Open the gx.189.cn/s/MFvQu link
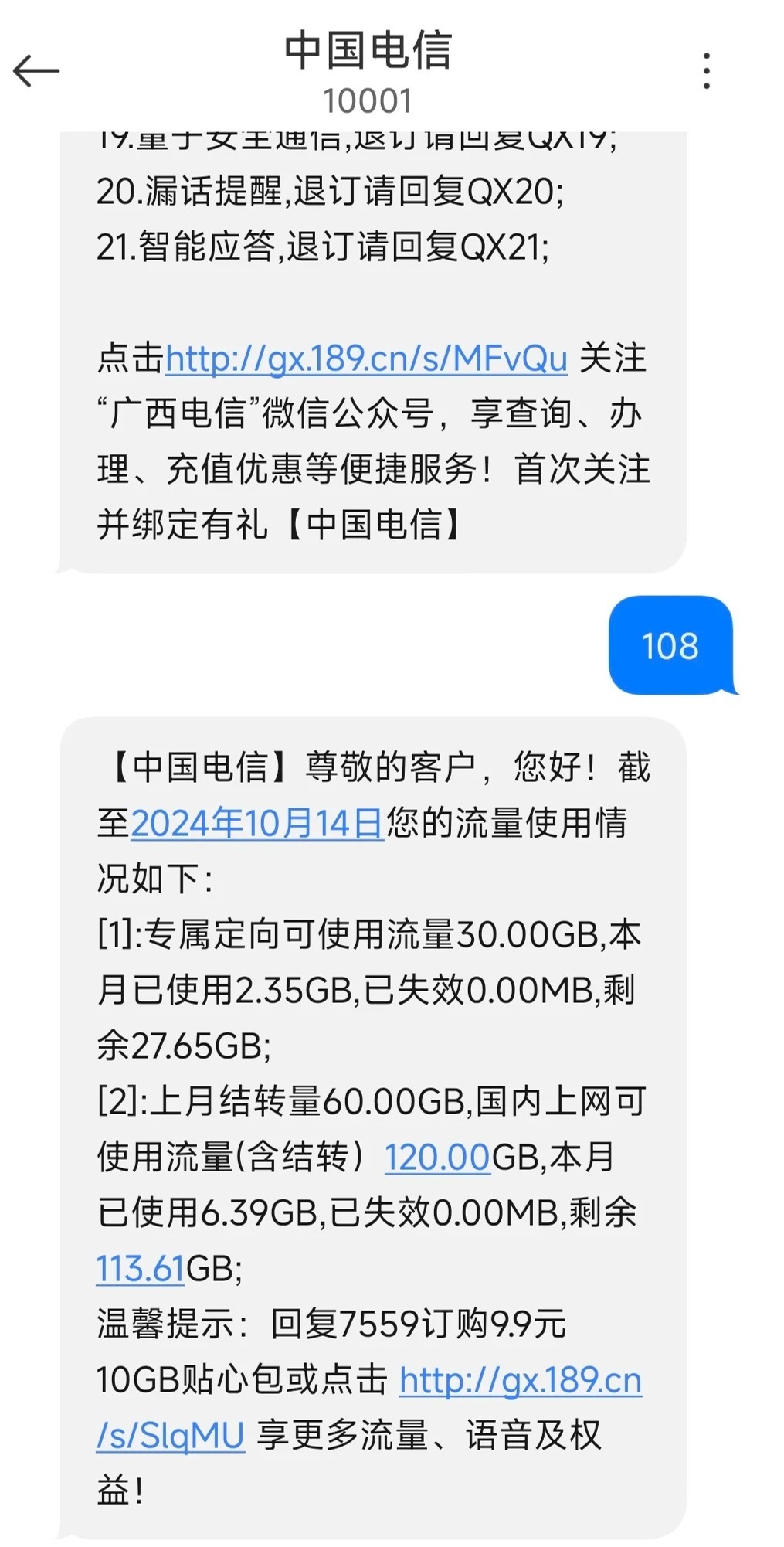784x1547 pixels. (x=366, y=359)
